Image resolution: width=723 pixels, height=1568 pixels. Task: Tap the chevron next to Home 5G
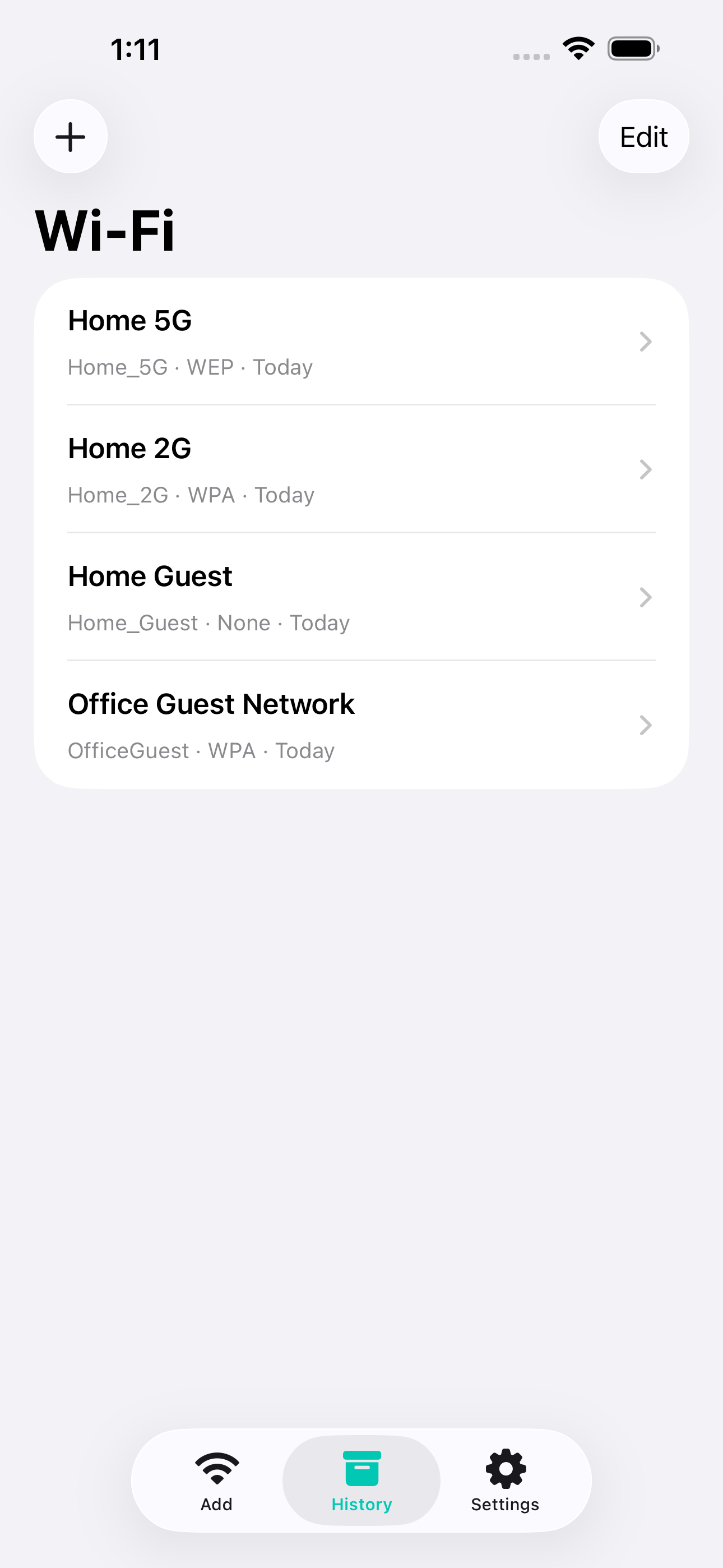(x=646, y=342)
